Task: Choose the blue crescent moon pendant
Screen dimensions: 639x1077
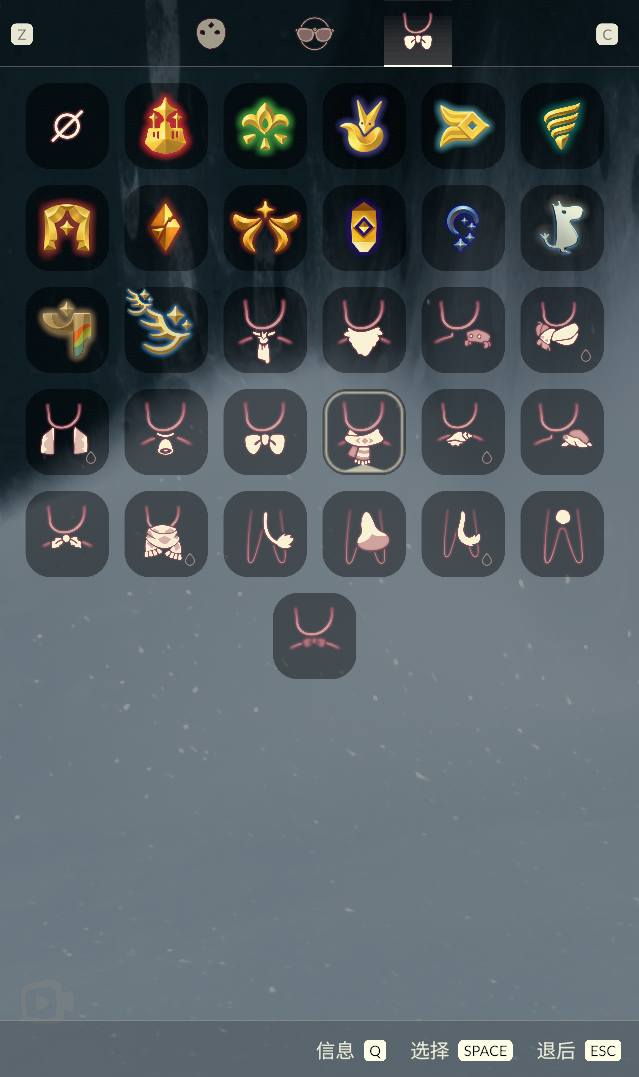Action: coord(463,228)
